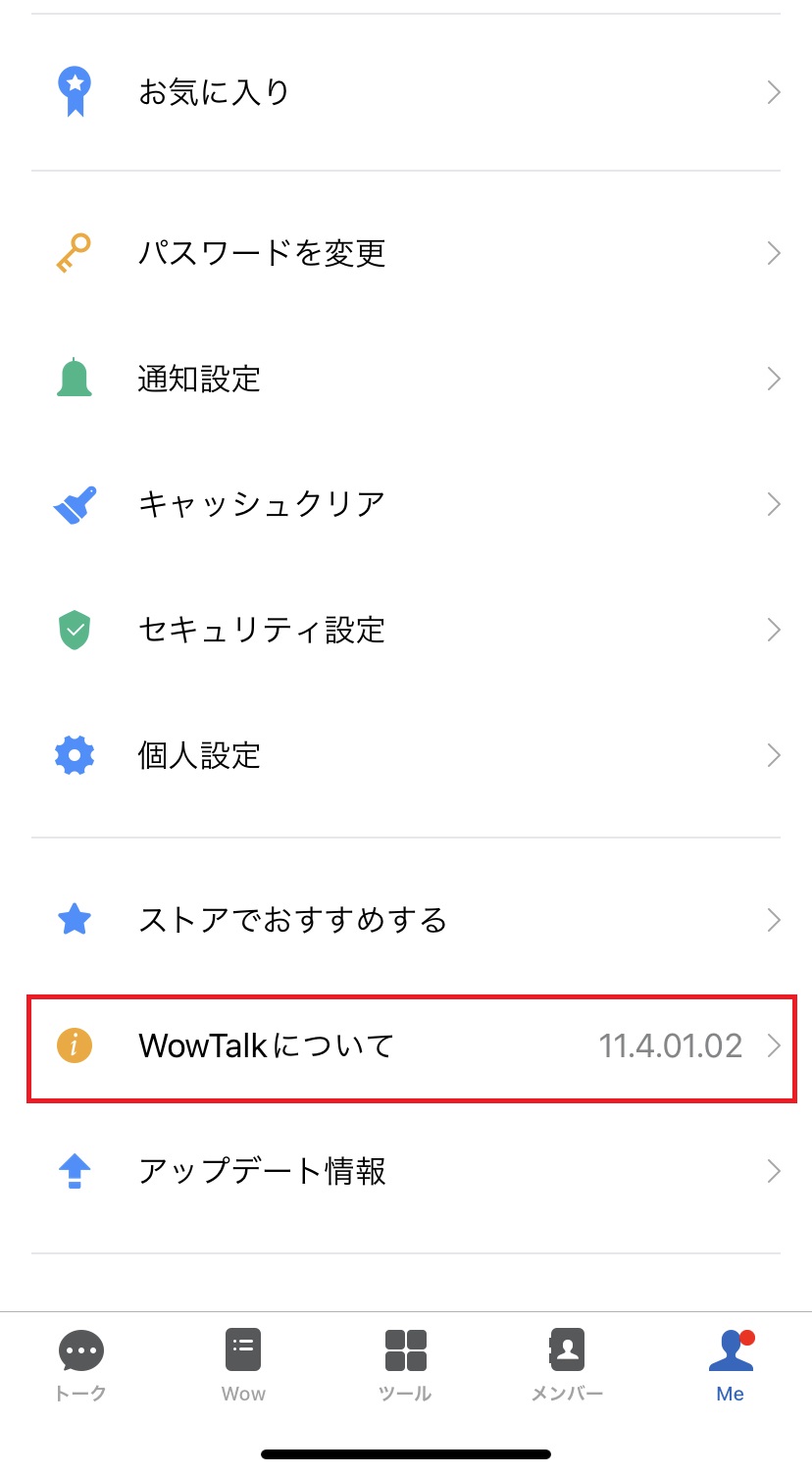
Task: Go to the ツール tab
Action: (405, 1365)
